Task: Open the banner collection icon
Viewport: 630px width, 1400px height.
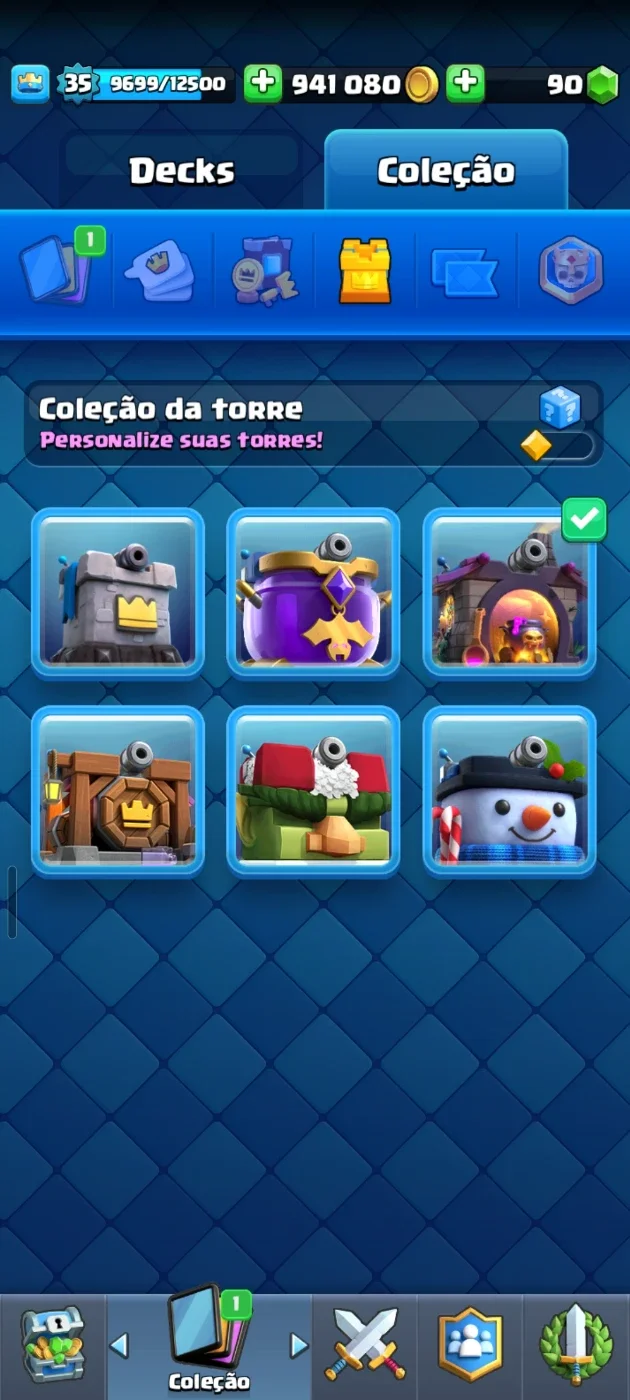Action: [465, 272]
